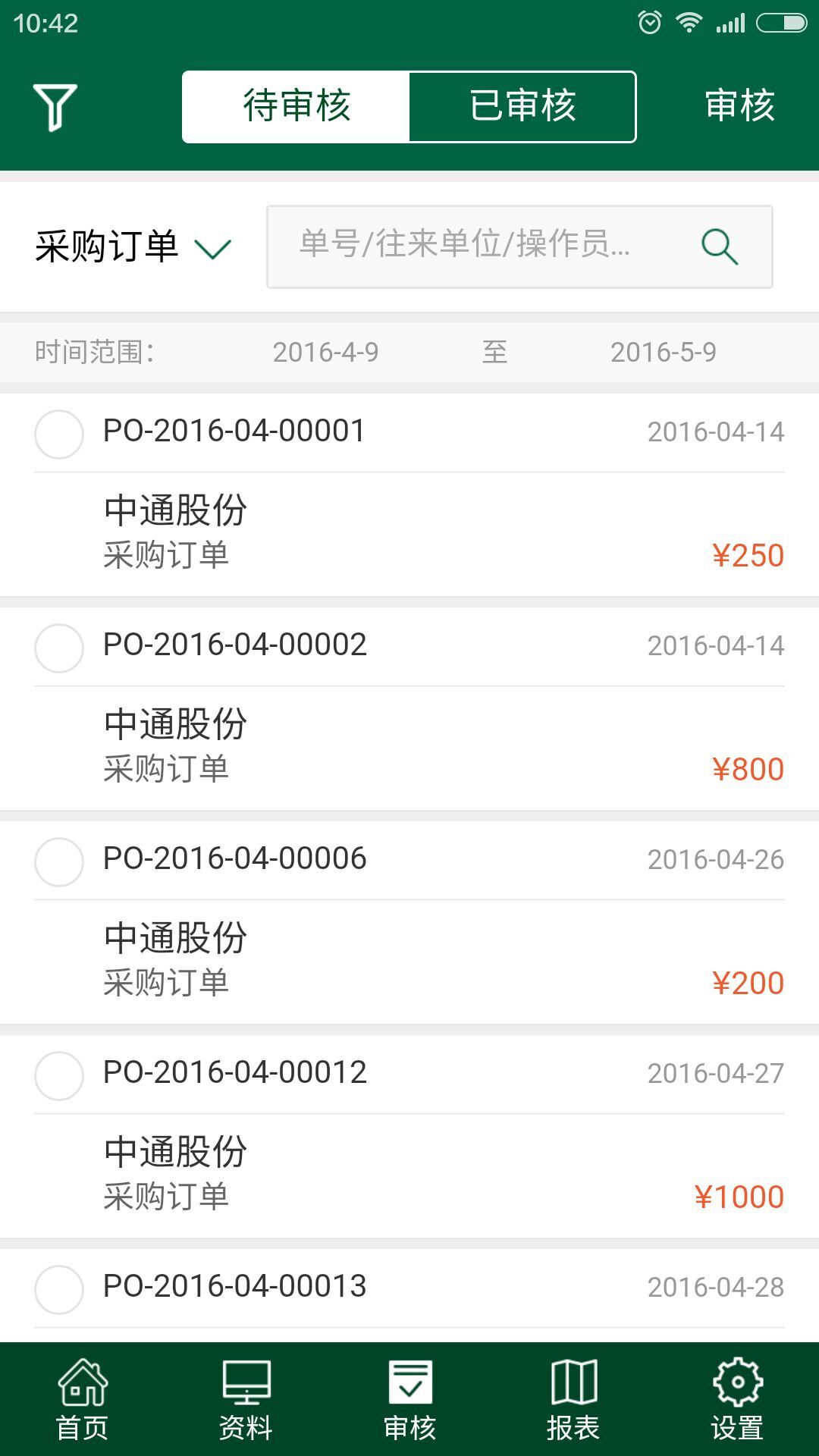Image resolution: width=819 pixels, height=1456 pixels.
Task: Open the 设置 settings tab
Action: coord(737,1399)
